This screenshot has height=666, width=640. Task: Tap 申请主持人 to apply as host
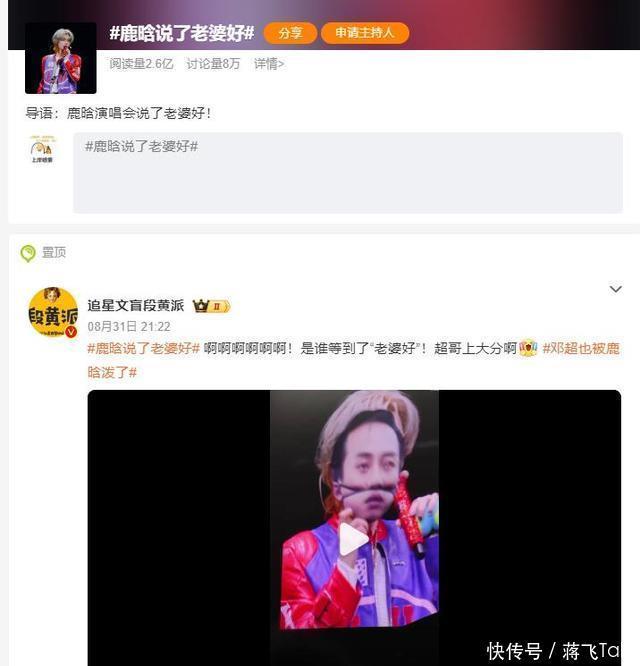coord(364,33)
